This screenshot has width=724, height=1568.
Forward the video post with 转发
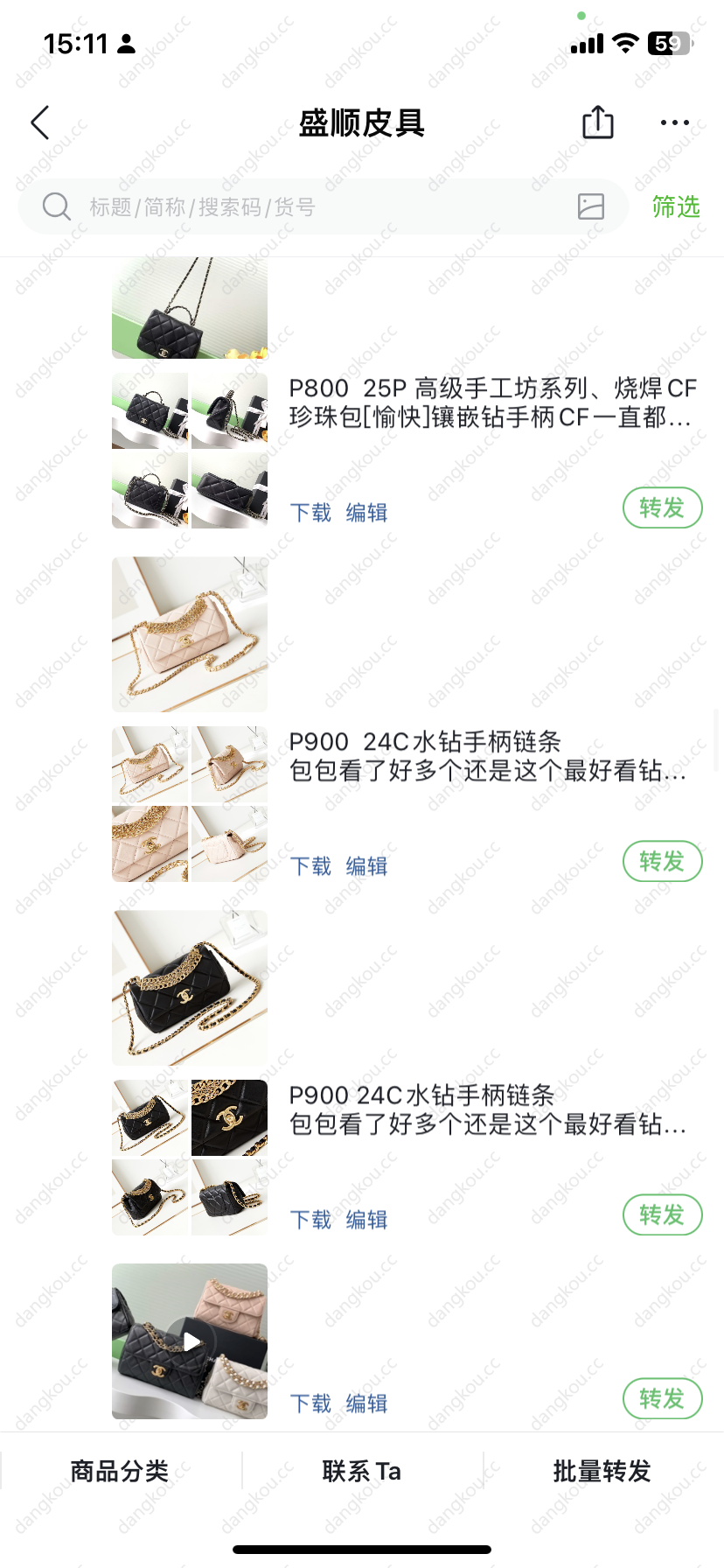662,1398
